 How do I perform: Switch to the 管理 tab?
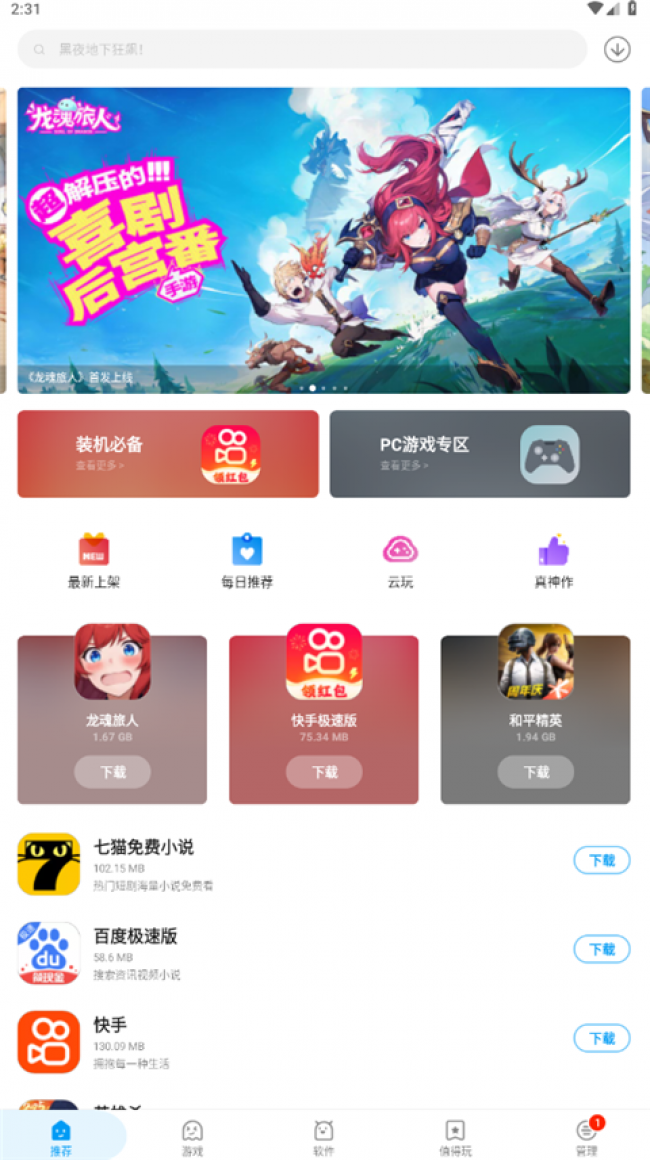[587, 1137]
